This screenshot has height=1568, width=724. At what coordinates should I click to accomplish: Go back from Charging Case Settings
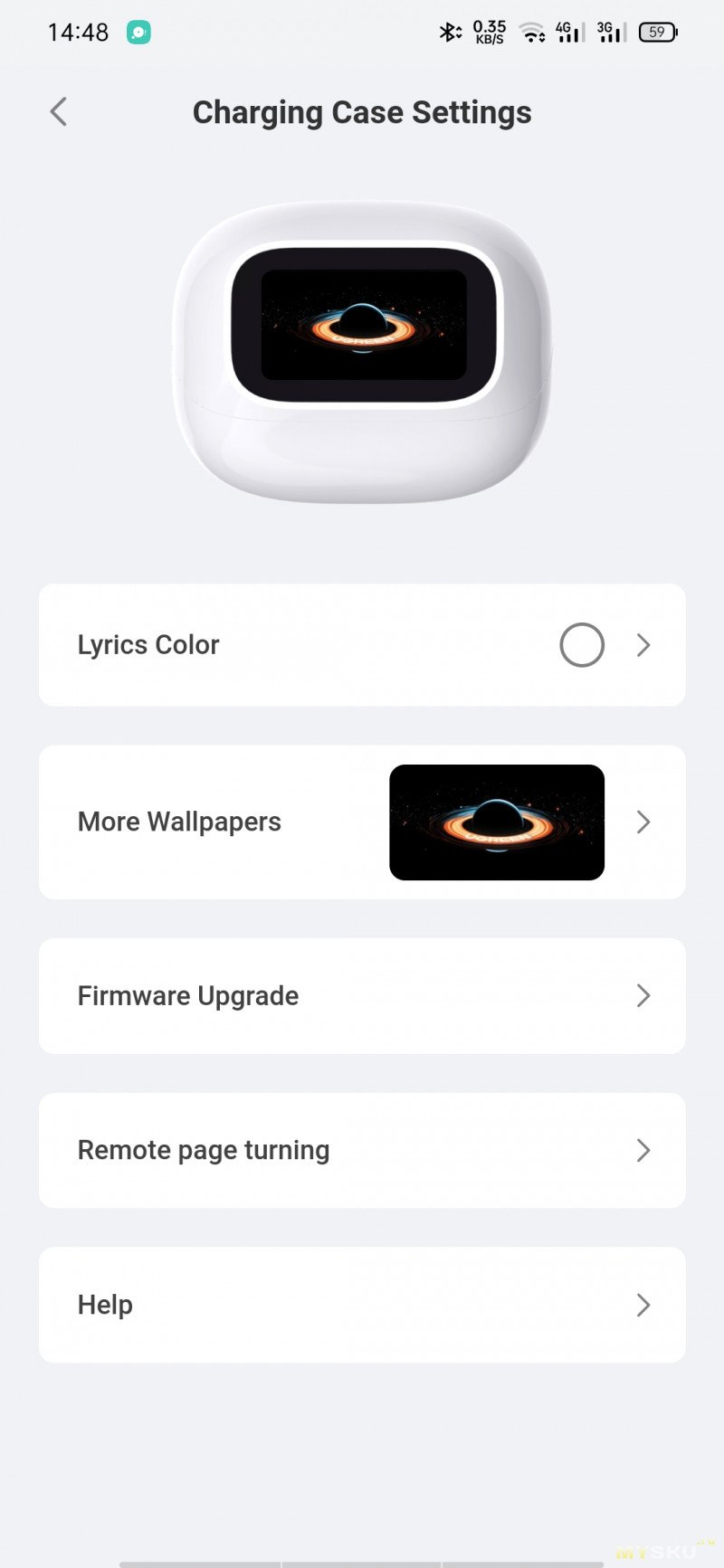click(59, 112)
